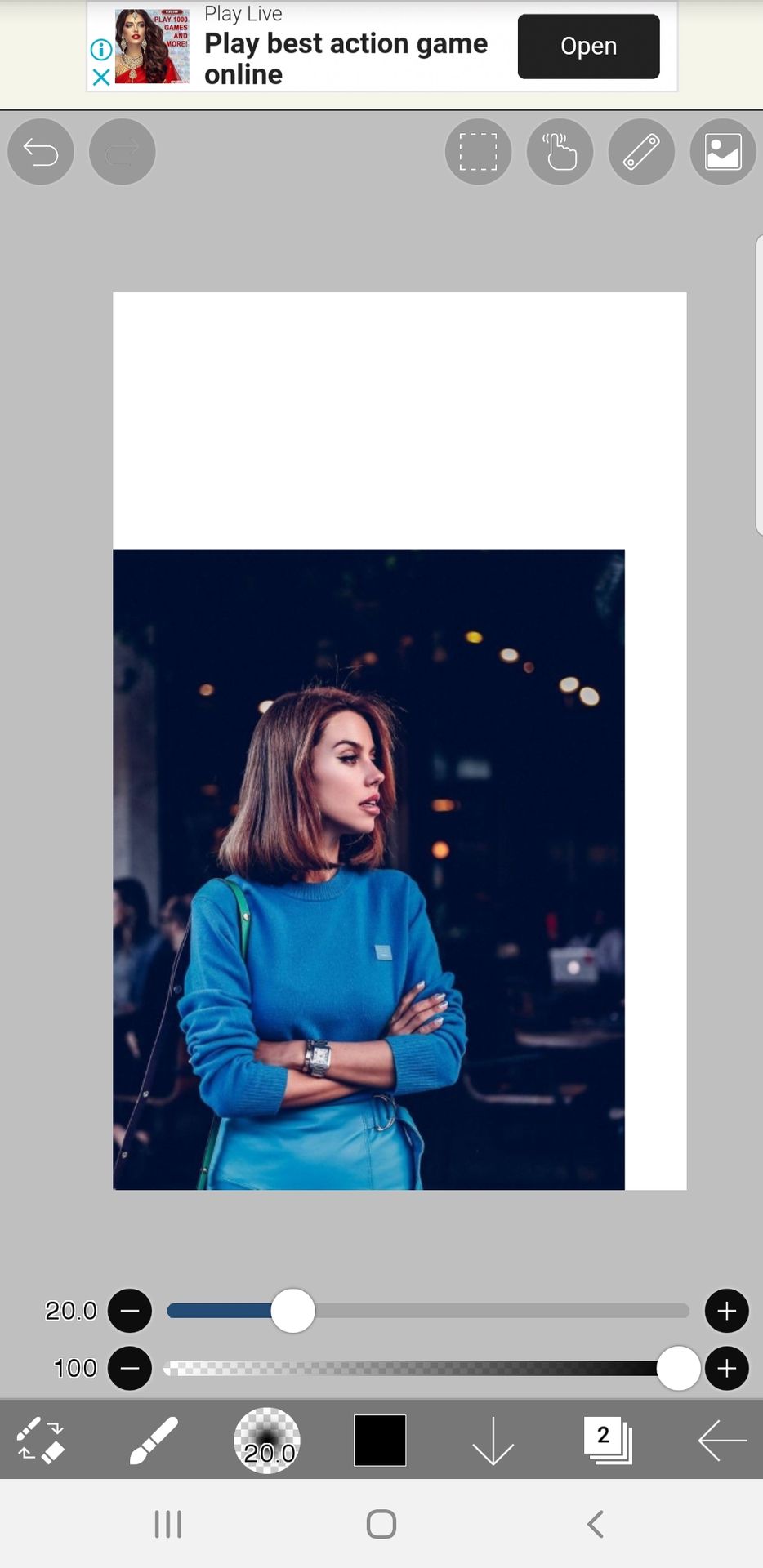
Task: Open the stabilizer hand tool
Action: (x=560, y=152)
